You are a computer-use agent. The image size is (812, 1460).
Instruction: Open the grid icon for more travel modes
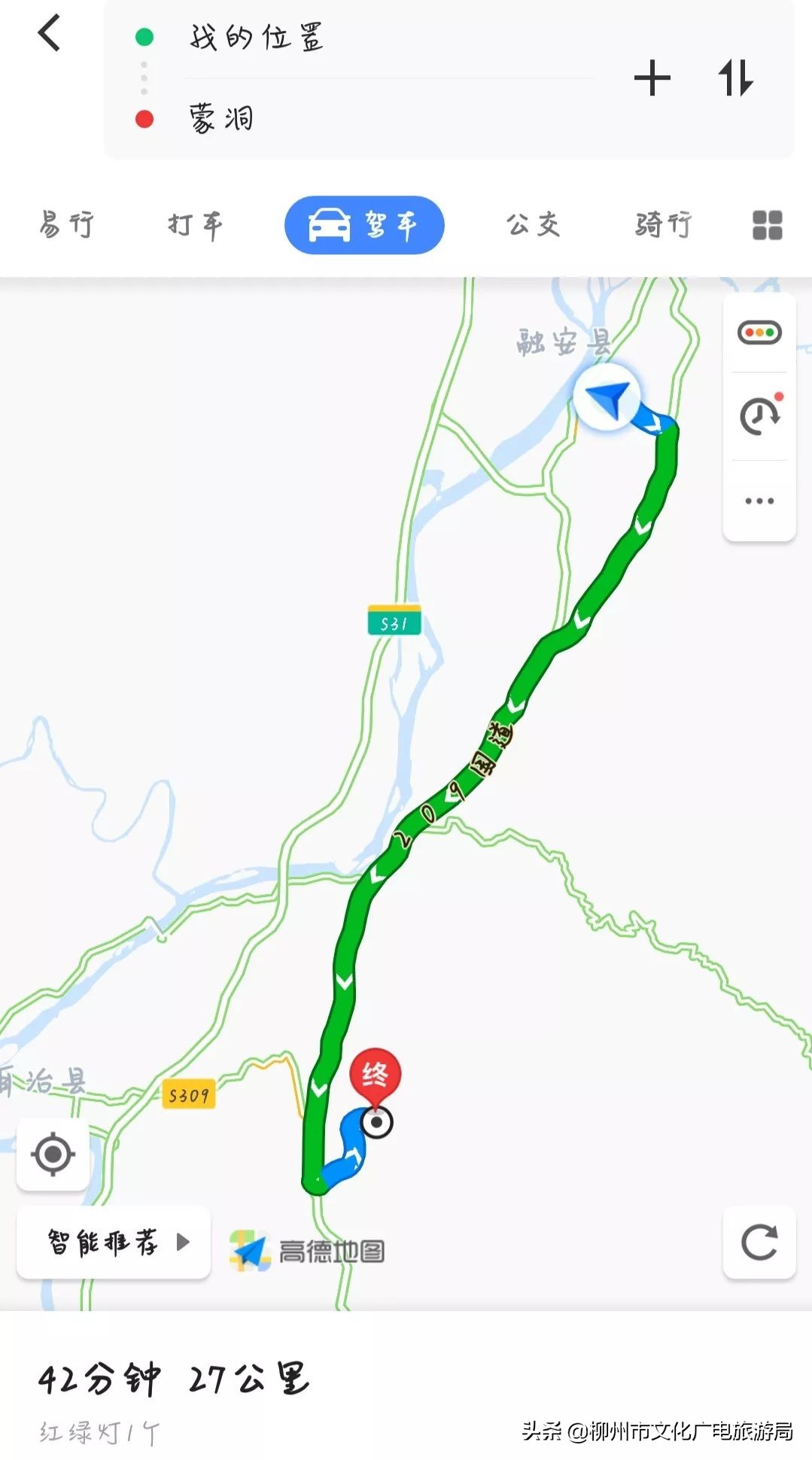[766, 224]
